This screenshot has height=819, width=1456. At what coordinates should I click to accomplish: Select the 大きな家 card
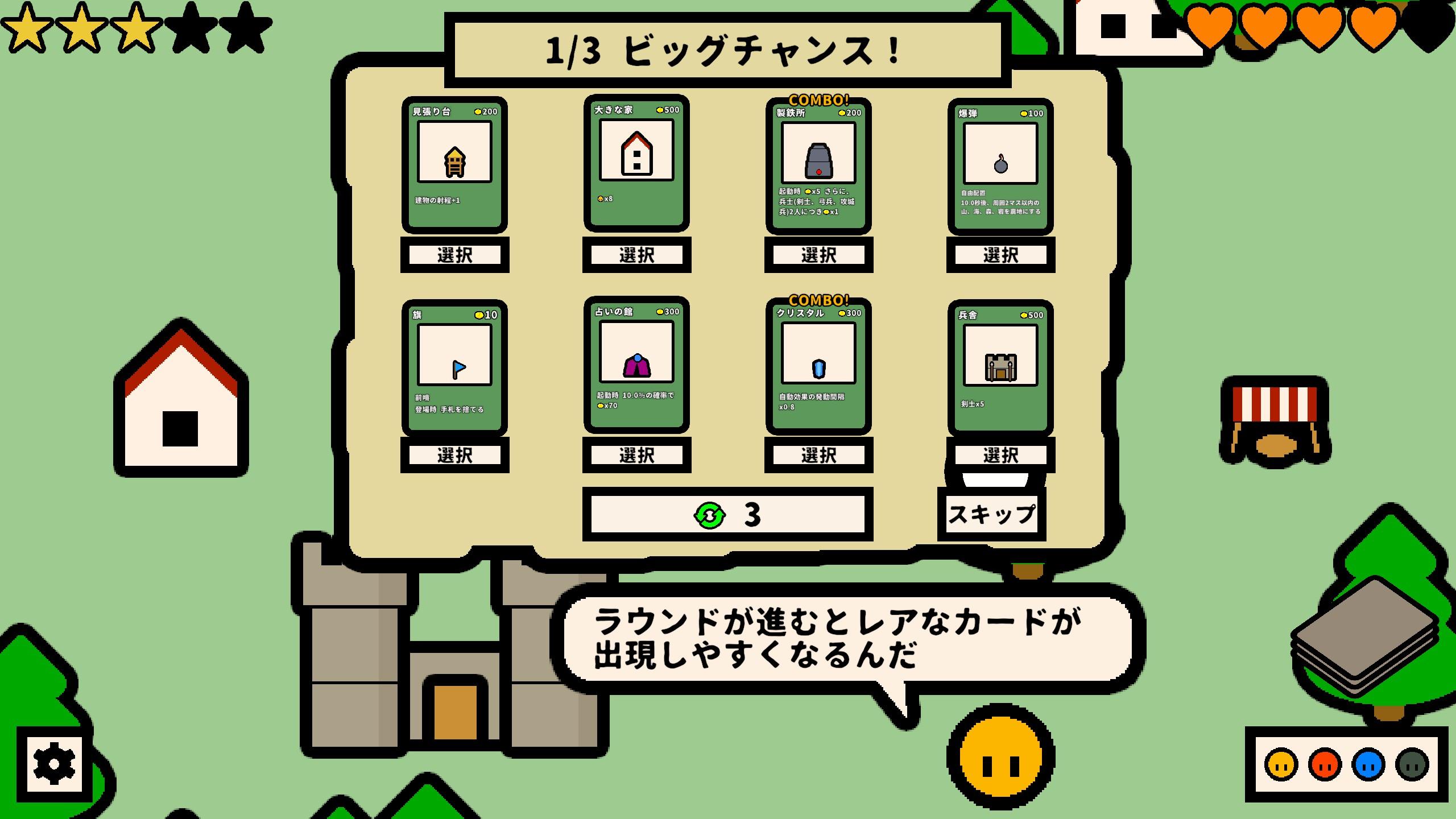pyautogui.click(x=636, y=255)
